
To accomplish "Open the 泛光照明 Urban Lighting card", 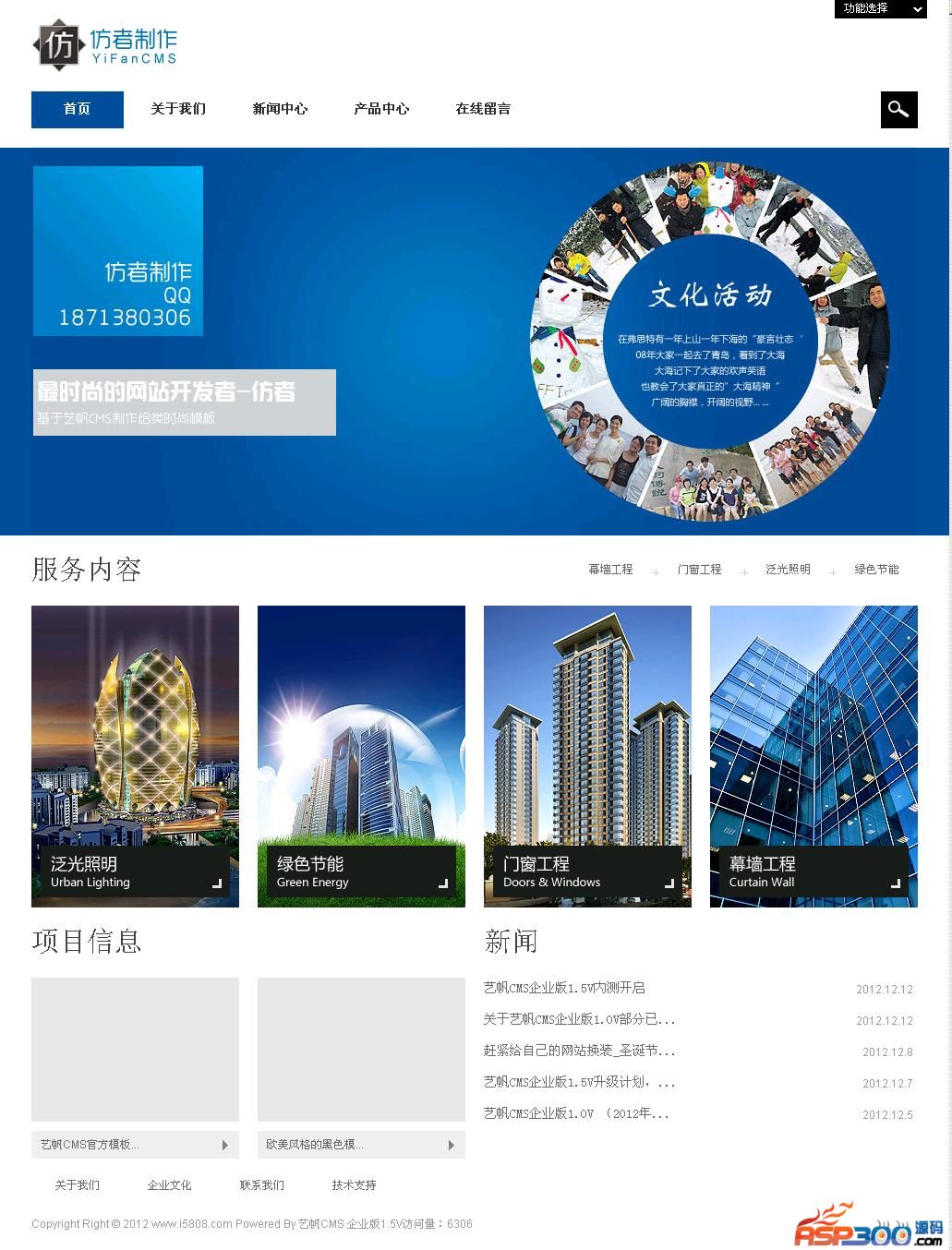I will click(135, 756).
